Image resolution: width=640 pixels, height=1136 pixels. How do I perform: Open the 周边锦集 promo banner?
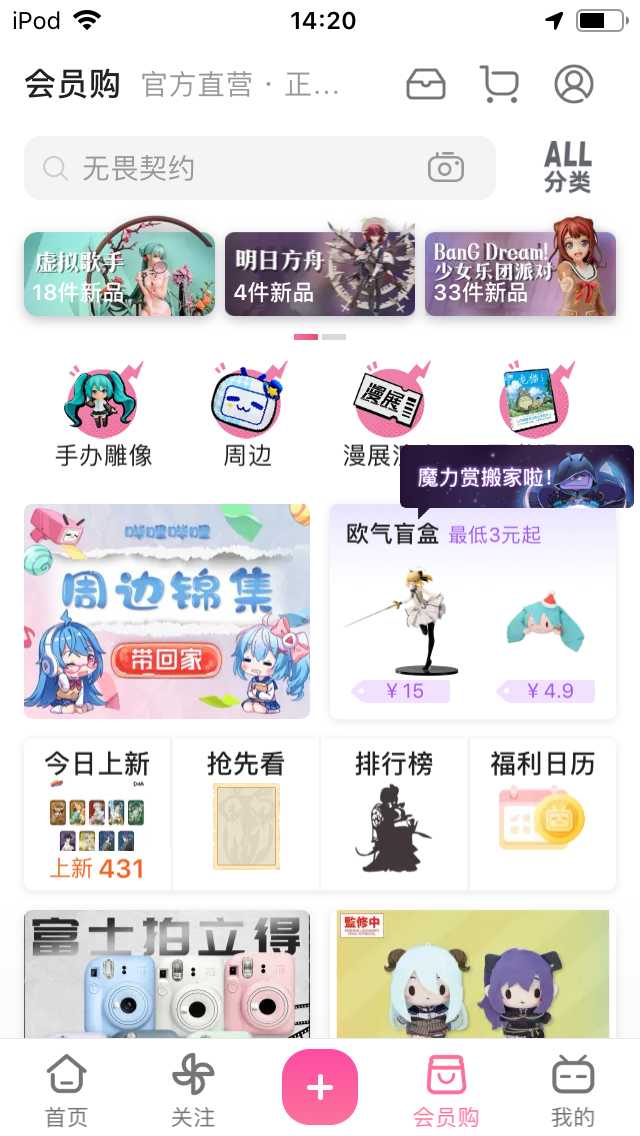pos(167,611)
